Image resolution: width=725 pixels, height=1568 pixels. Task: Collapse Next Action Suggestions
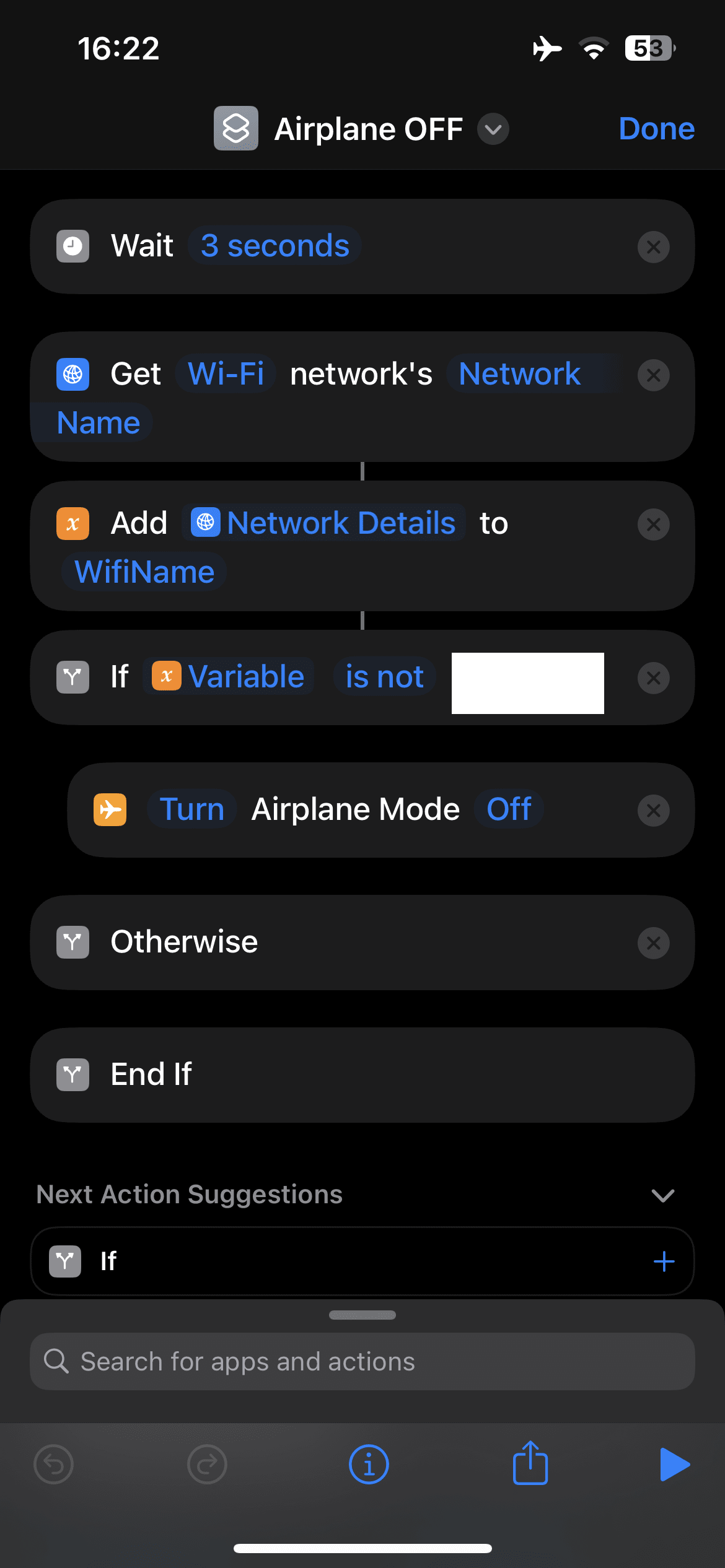tap(662, 1195)
